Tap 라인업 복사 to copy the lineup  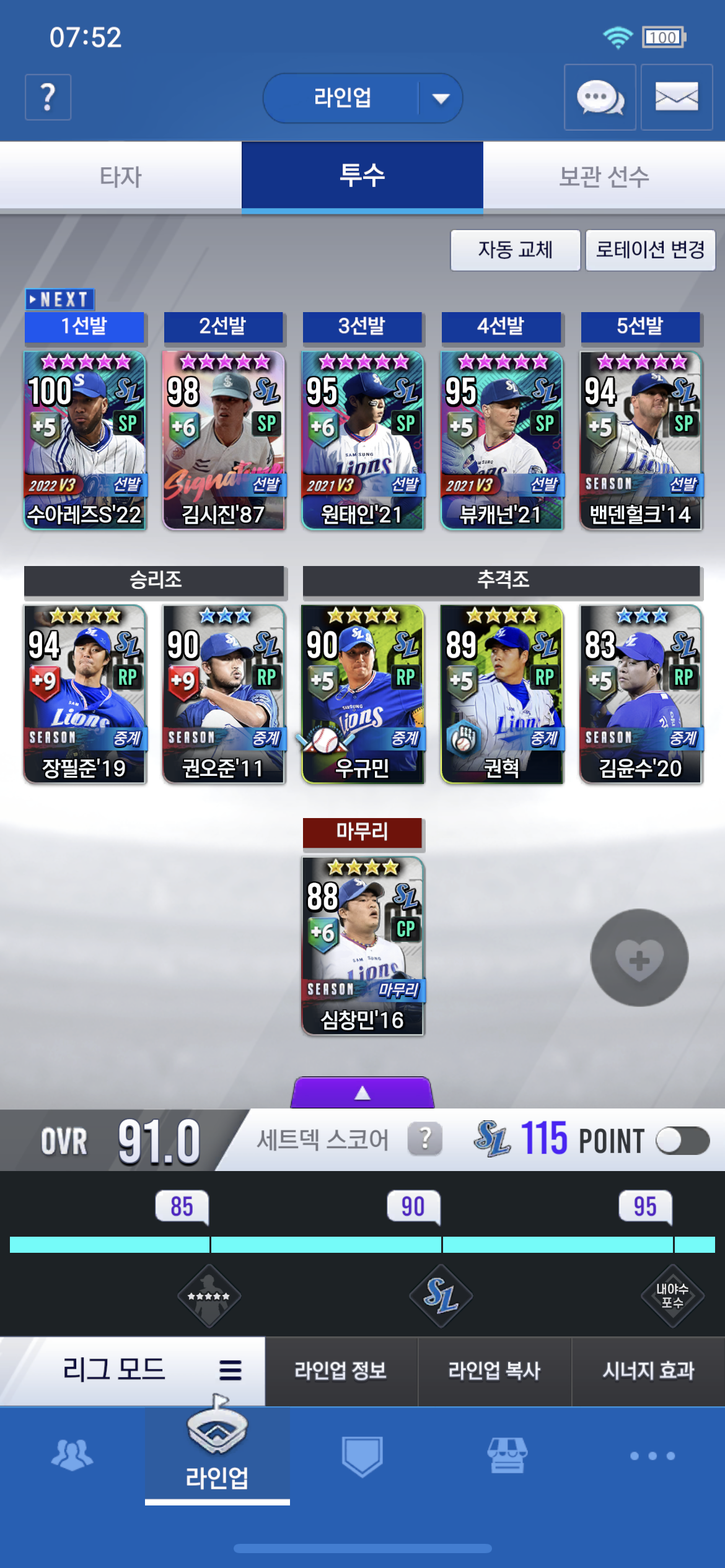[494, 1370]
